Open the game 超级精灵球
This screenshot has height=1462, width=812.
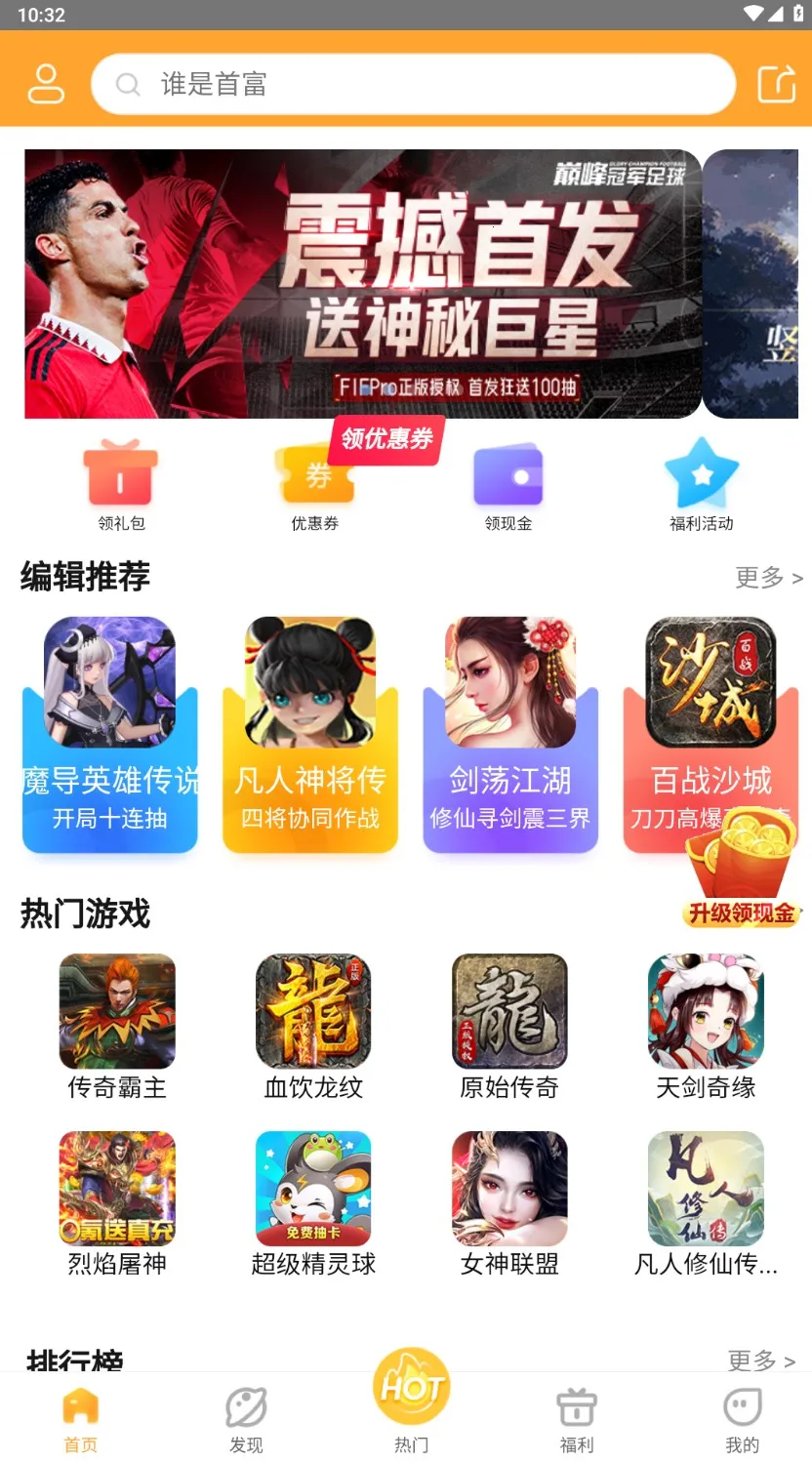(313, 1202)
